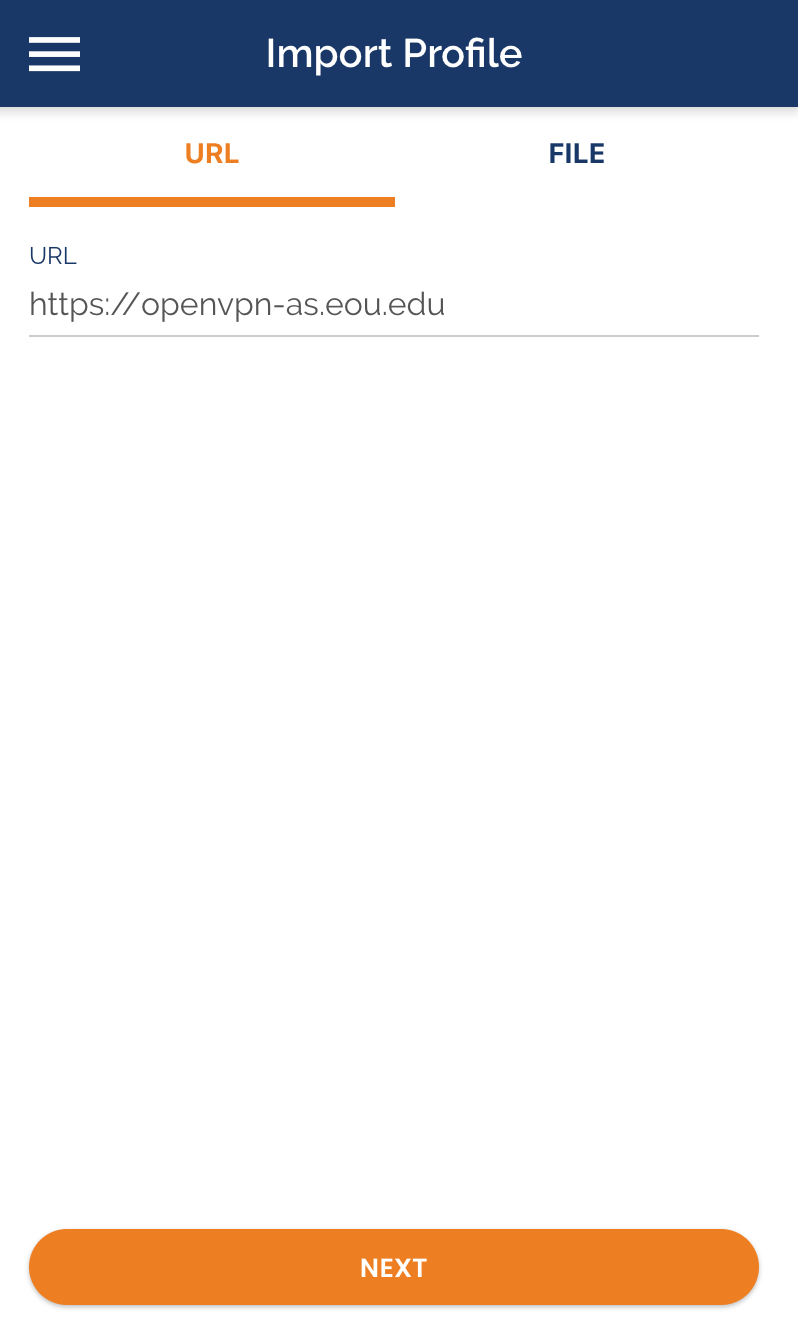Select the https://openvpn-as.eou.edu text

237,304
